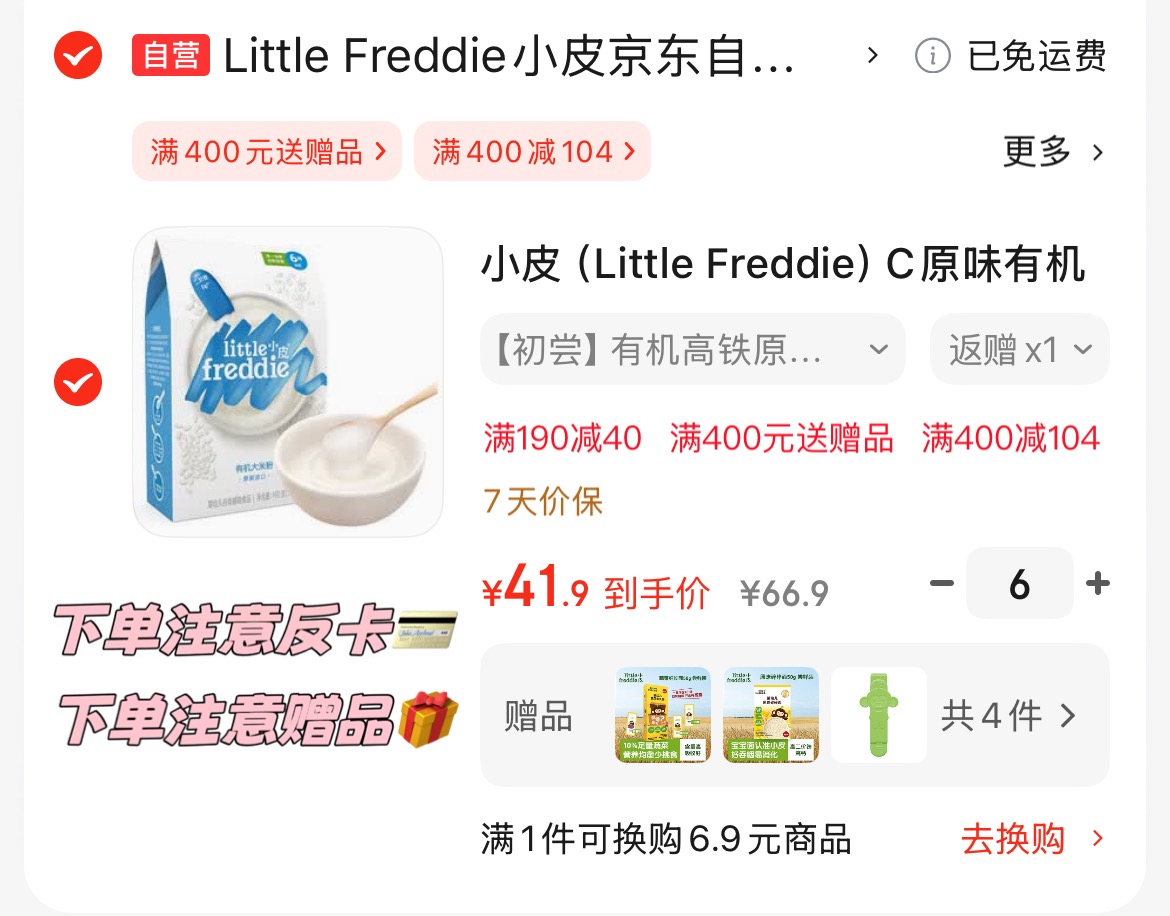
Task: Increase the quantity with the plus button
Action: point(1098,583)
